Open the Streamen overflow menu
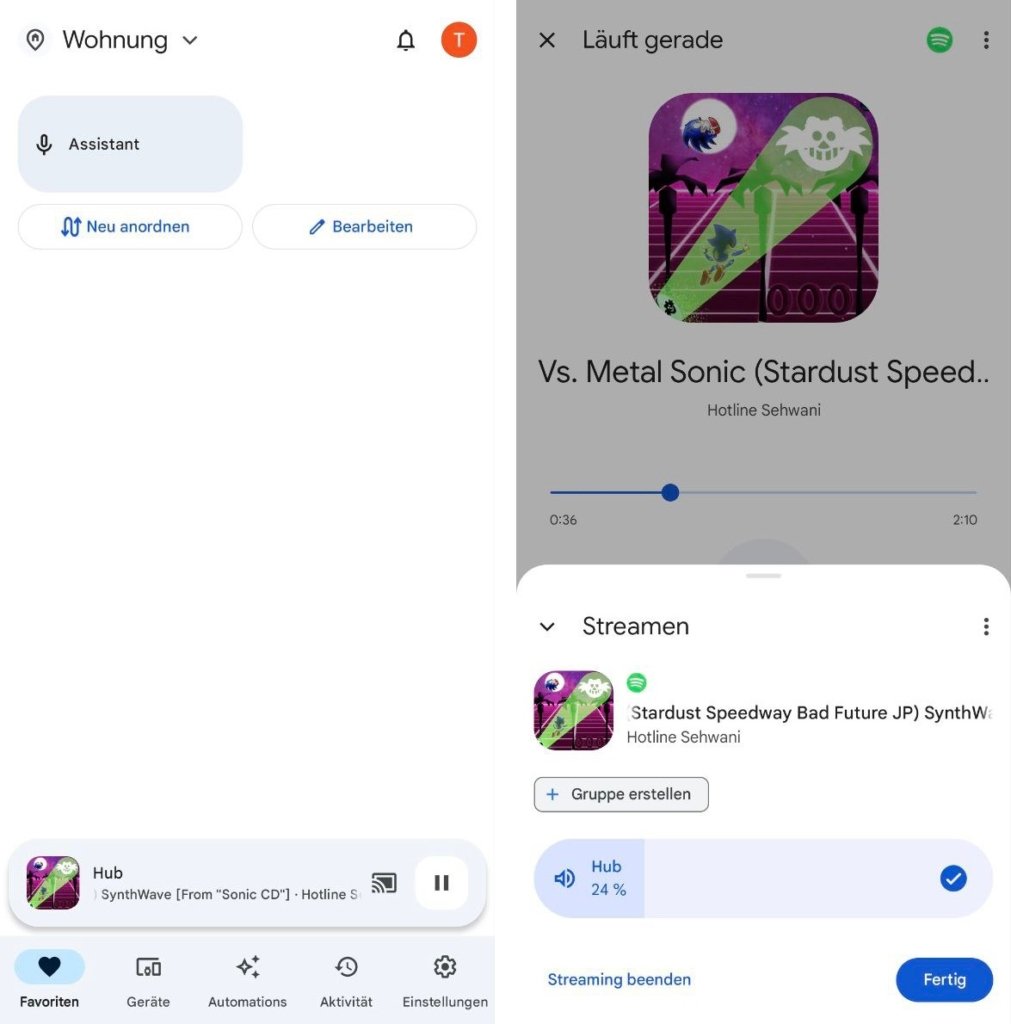This screenshot has height=1024, width=1011. [986, 627]
